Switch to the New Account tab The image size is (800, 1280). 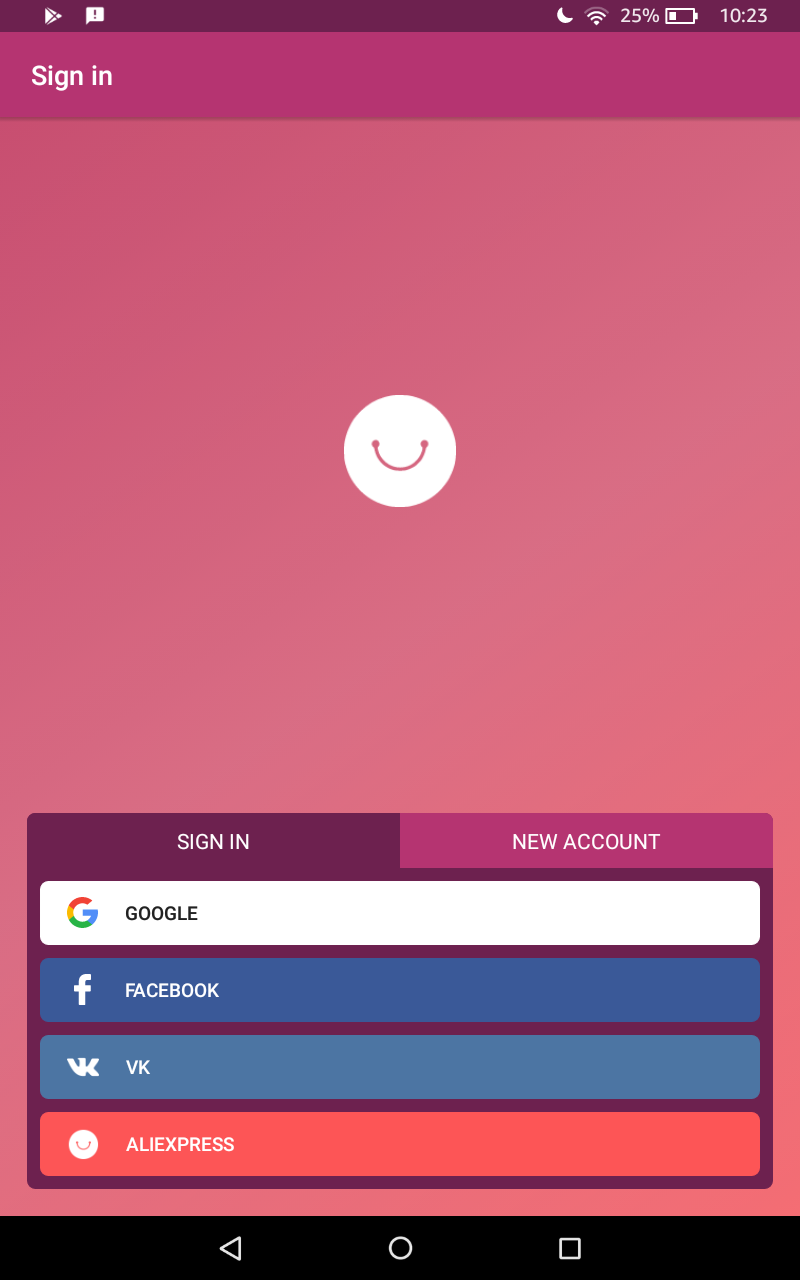[586, 841]
